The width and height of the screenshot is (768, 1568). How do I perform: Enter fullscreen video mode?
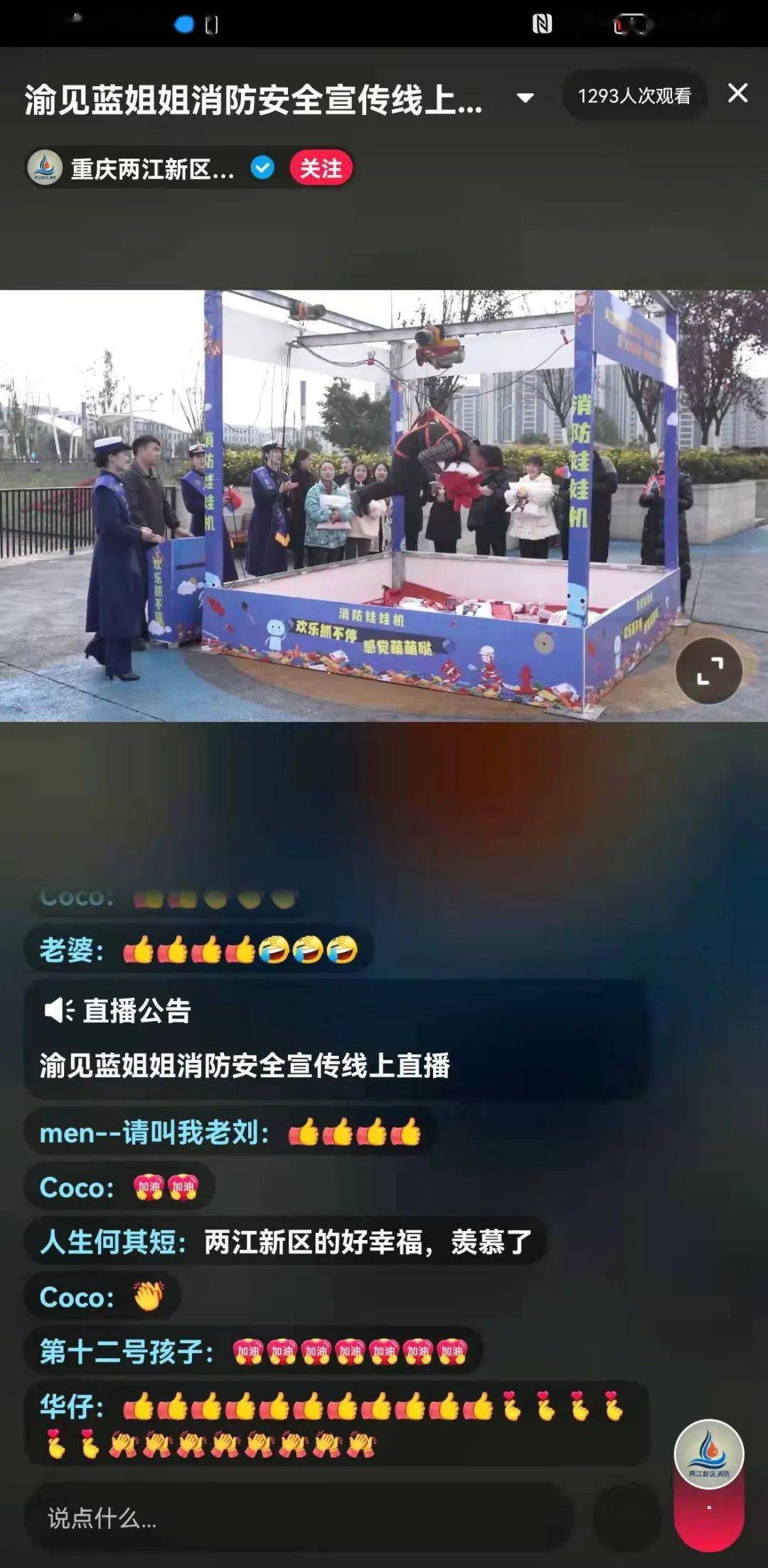pos(708,671)
